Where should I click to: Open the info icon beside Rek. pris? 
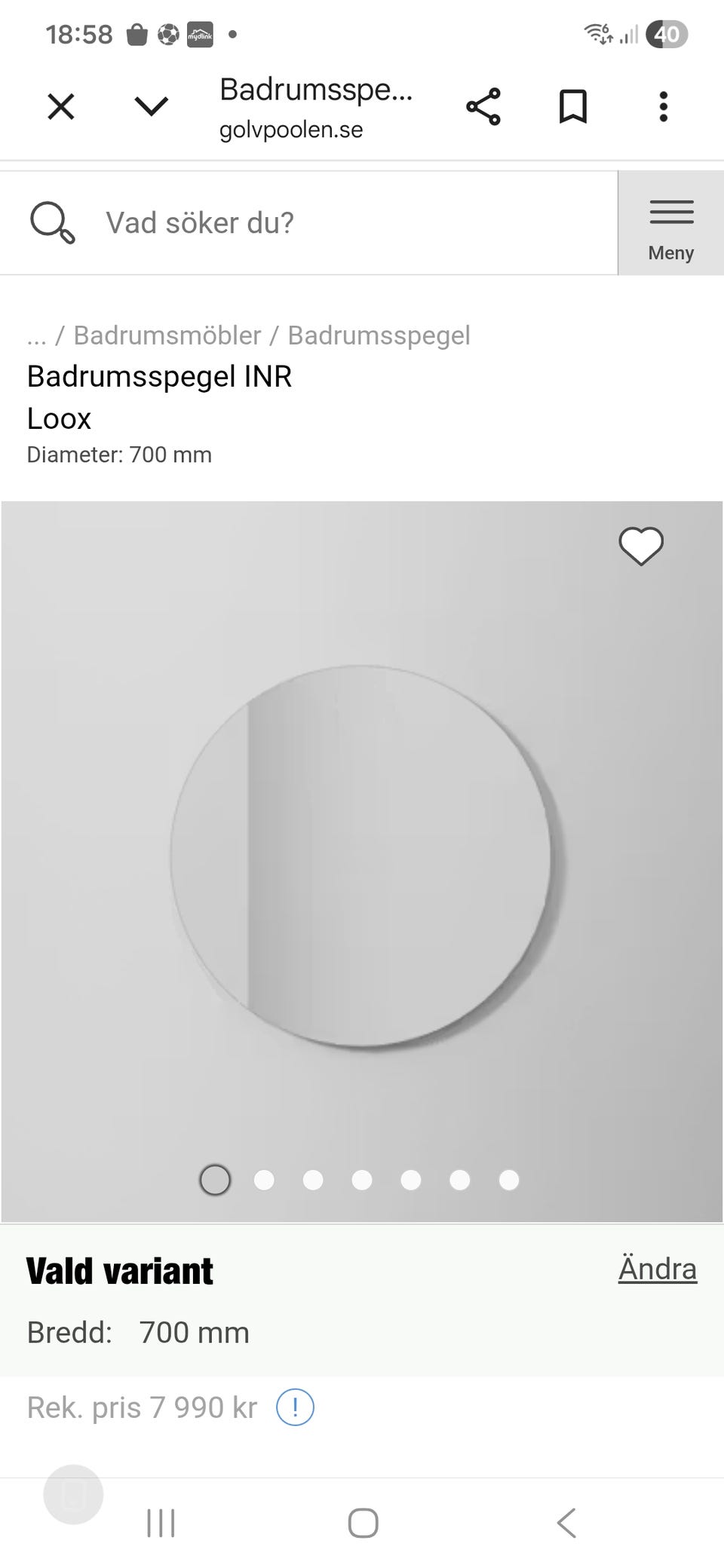(x=295, y=1407)
